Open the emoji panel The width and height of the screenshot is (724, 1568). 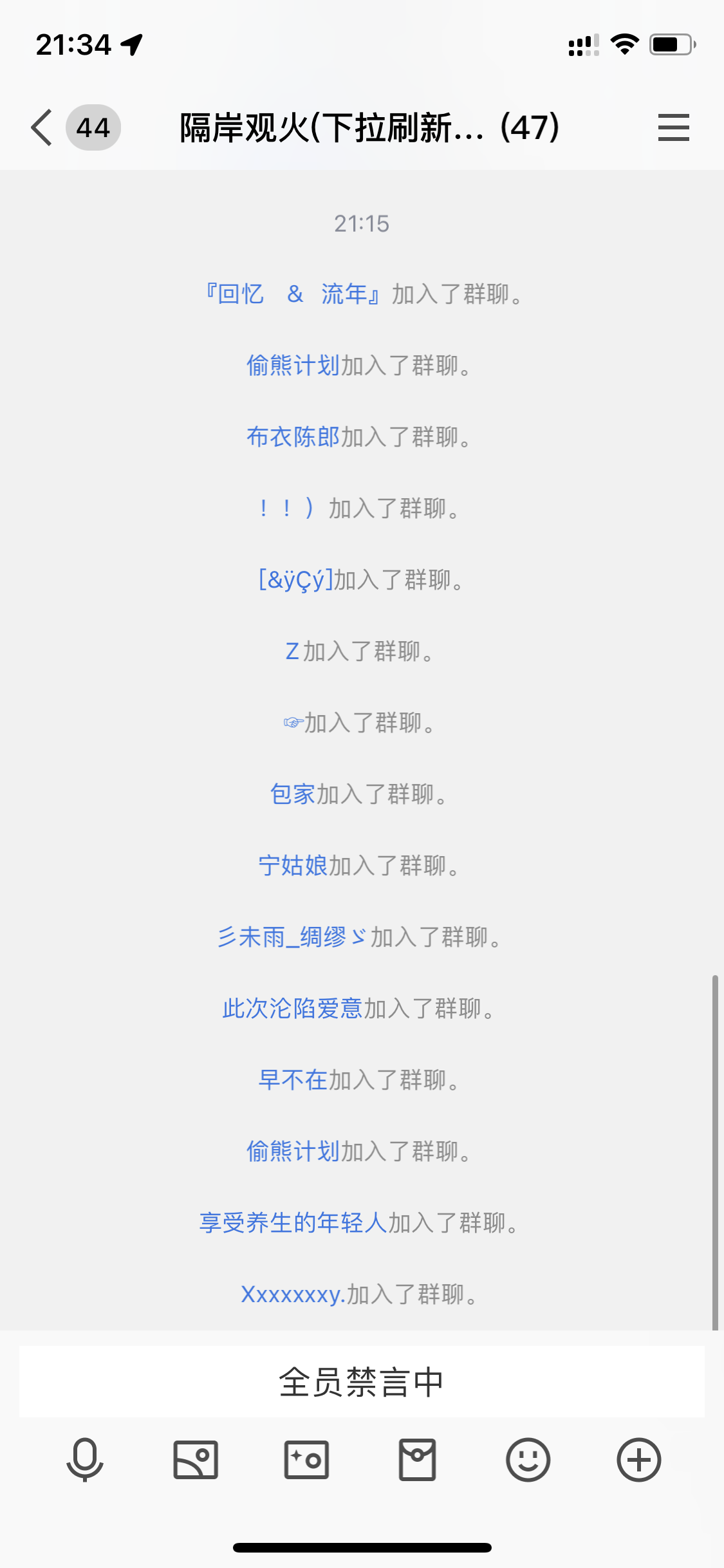click(x=528, y=1460)
